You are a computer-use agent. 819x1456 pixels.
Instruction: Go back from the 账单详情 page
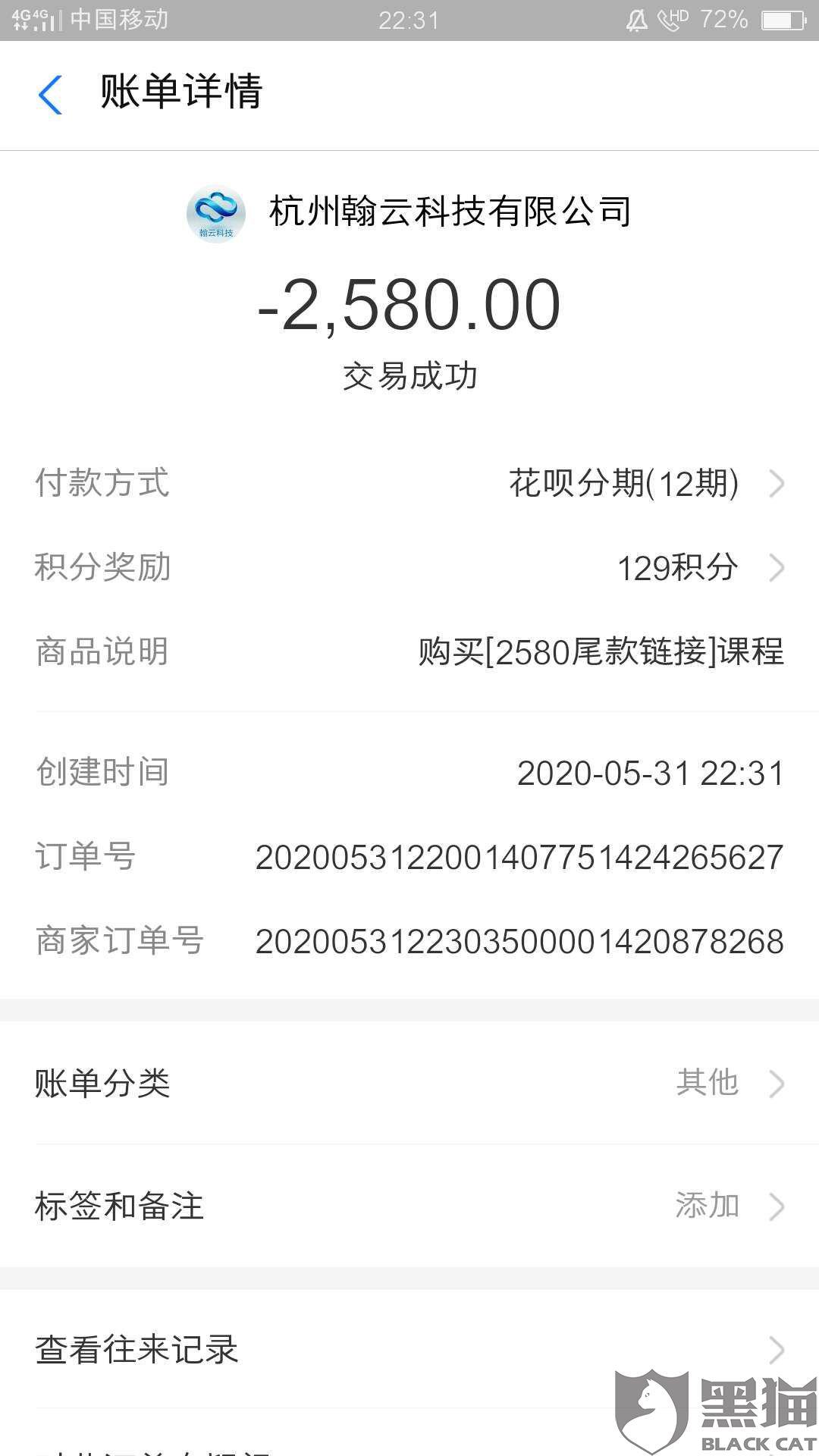[x=50, y=95]
